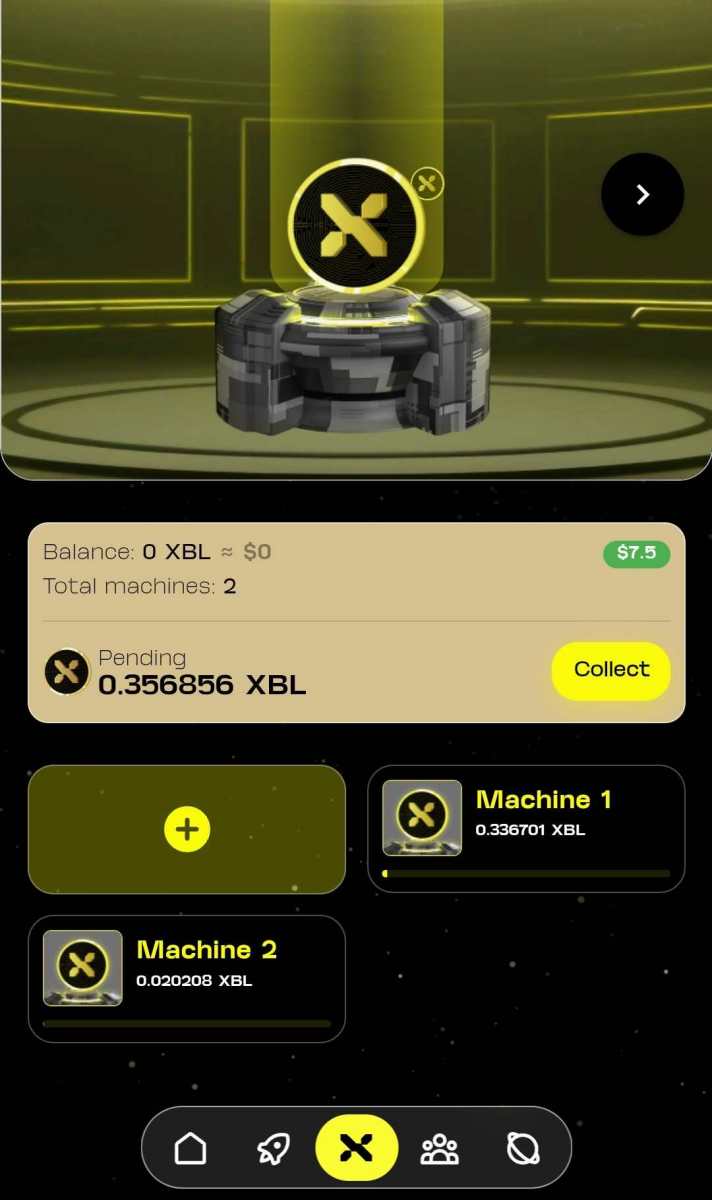Open the planet tab
712x1200 pixels.
[523, 1149]
